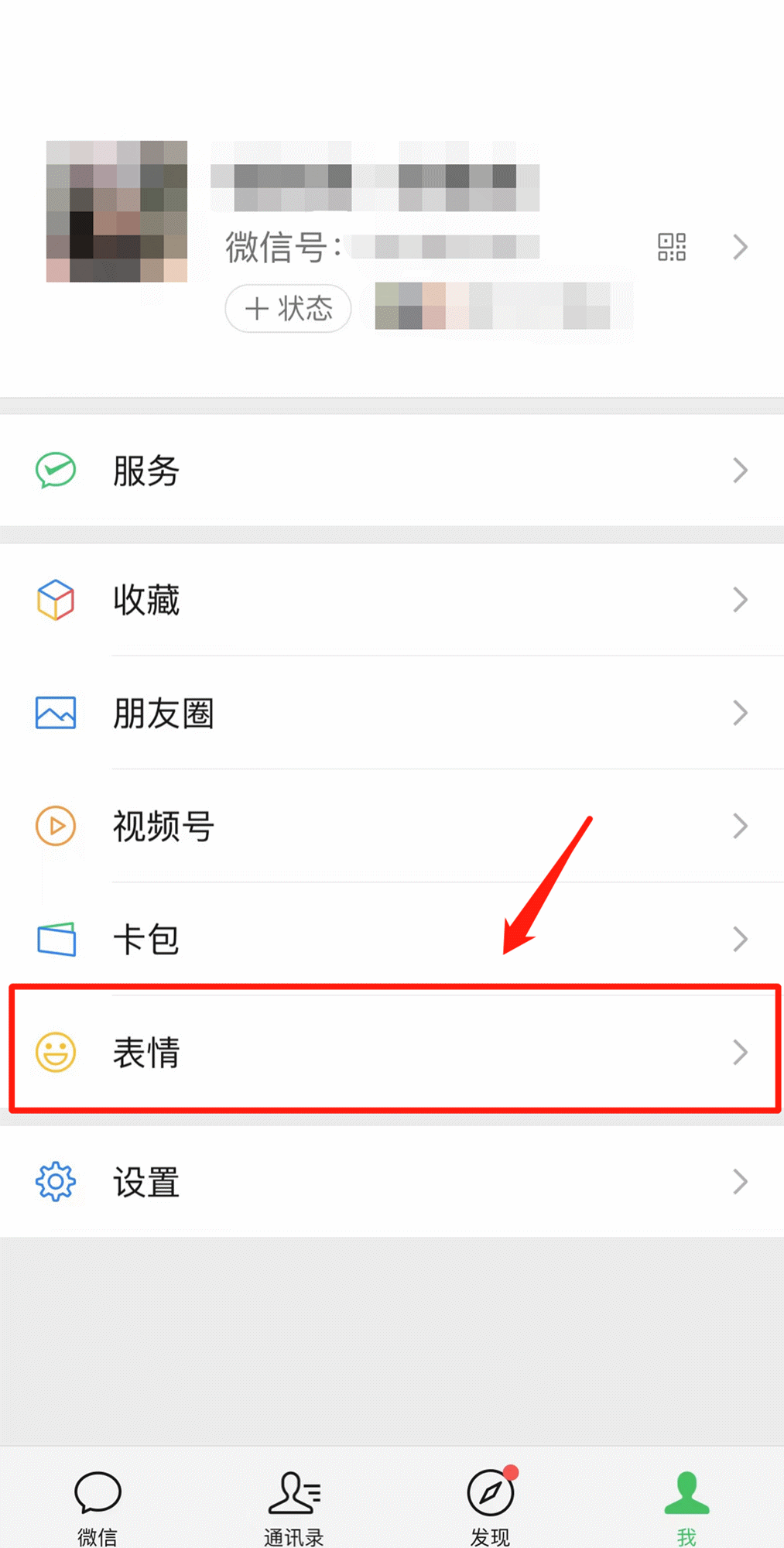
Task: Open 朋友圈 moments
Action: pos(392,713)
